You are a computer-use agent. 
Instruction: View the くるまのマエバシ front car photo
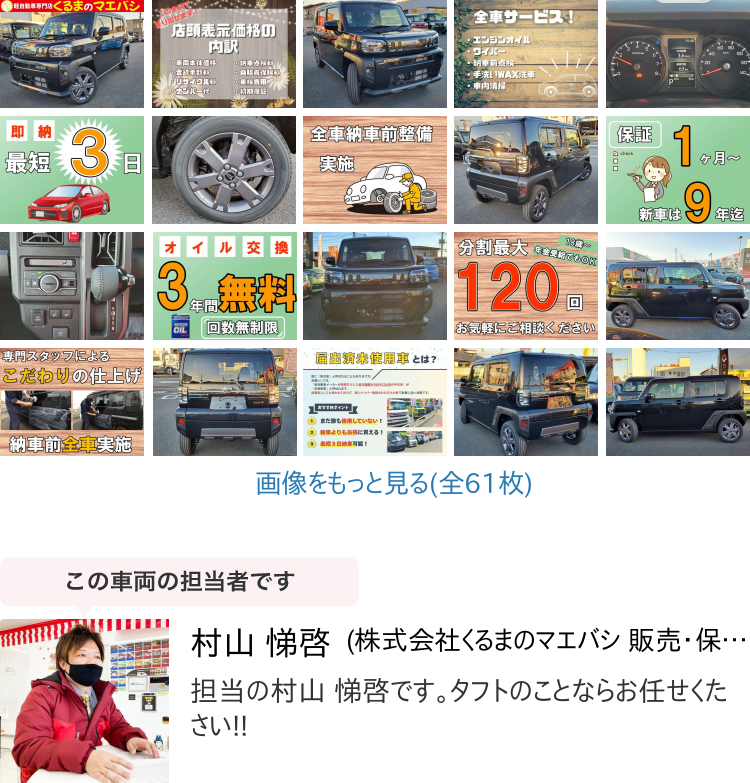72,54
